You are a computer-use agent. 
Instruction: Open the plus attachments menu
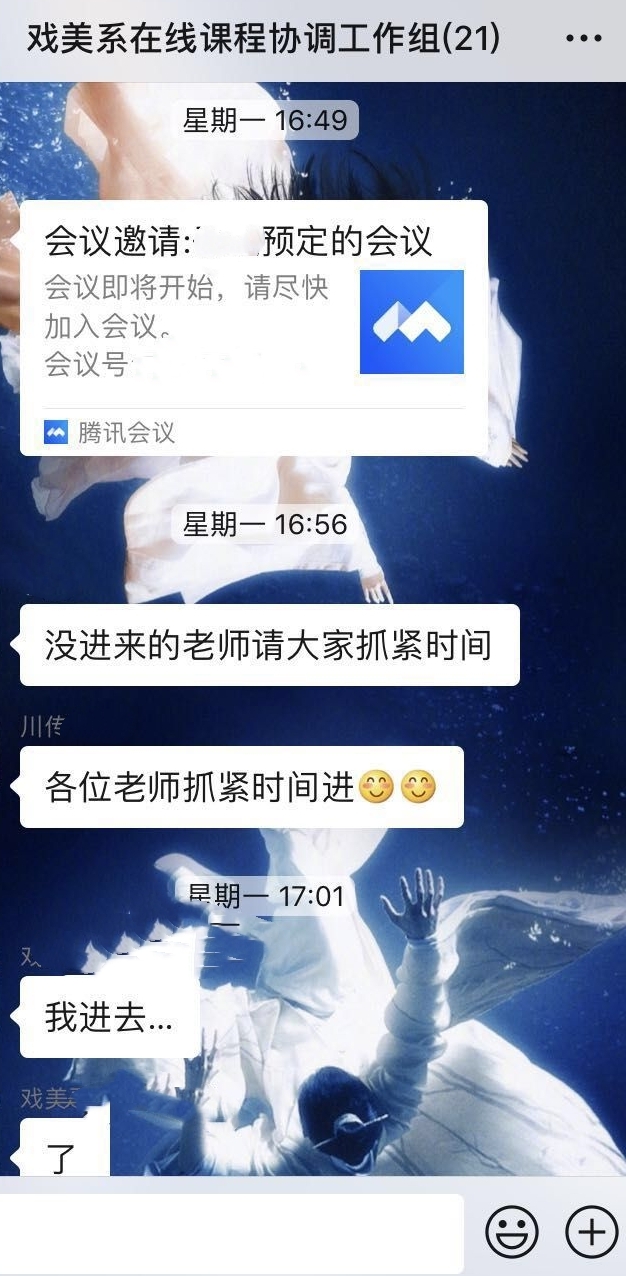click(x=592, y=1231)
